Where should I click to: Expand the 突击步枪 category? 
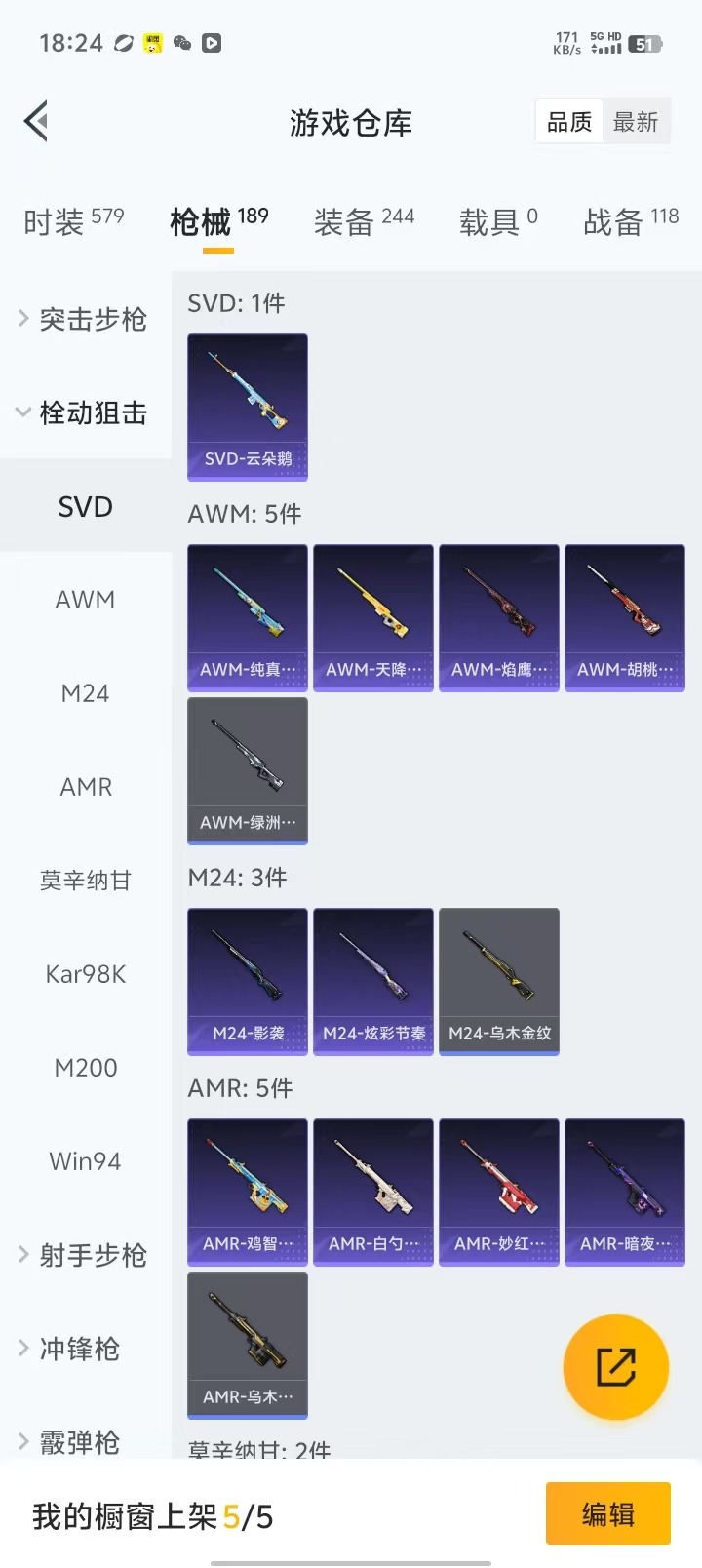tap(94, 319)
